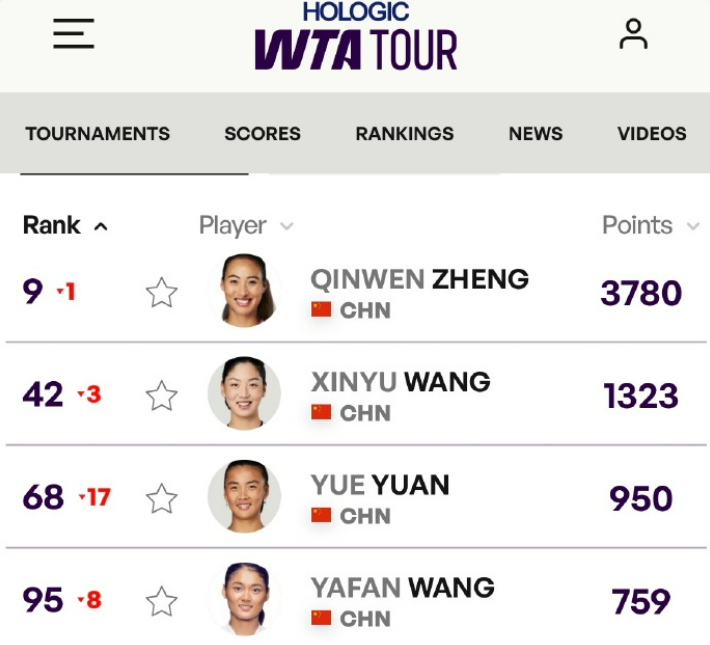Image resolution: width=710 pixels, height=645 pixels.
Task: View Yafan Wang's player profile
Action: [402, 587]
